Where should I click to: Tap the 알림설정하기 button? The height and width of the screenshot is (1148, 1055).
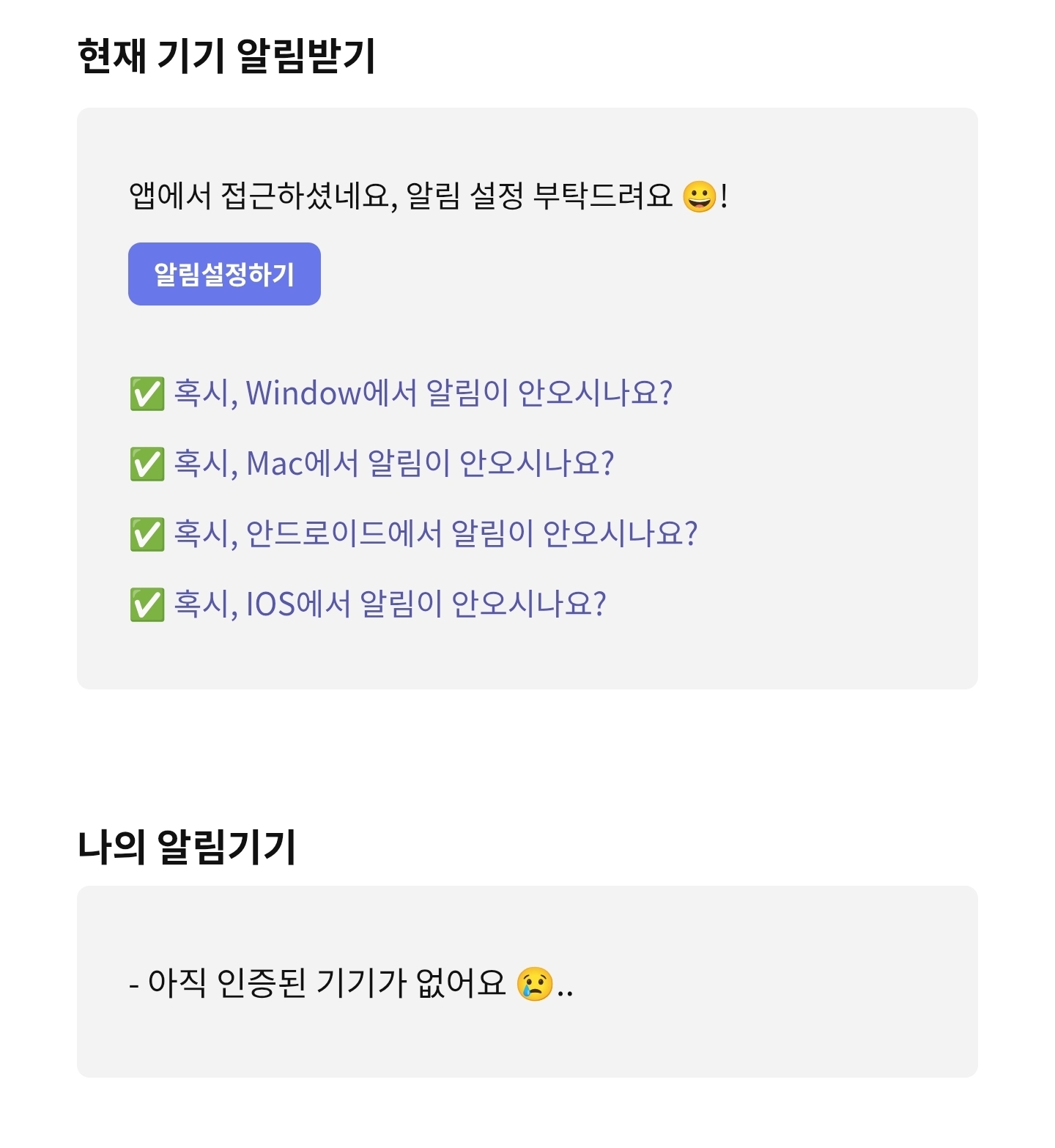tap(224, 274)
